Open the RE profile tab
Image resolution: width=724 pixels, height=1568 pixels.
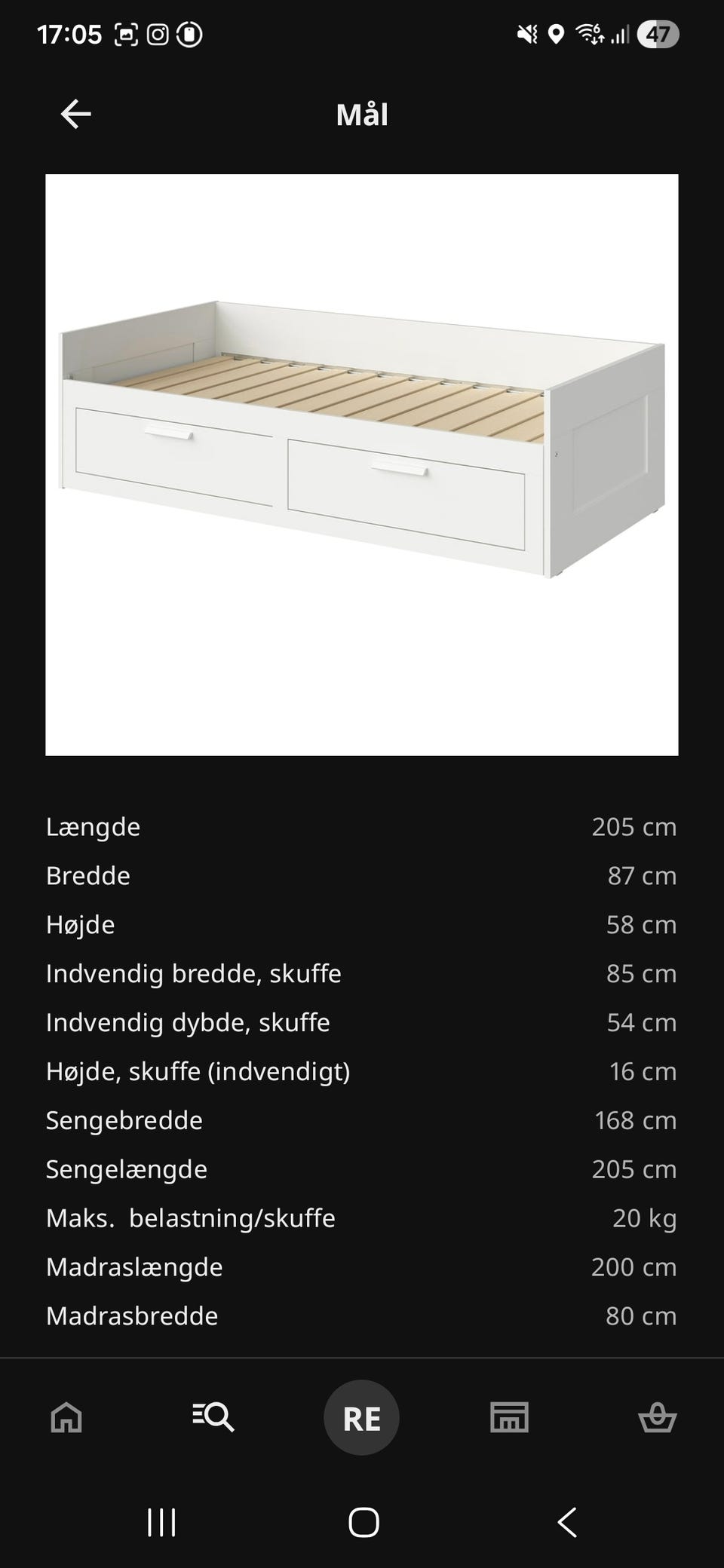[x=362, y=1417]
